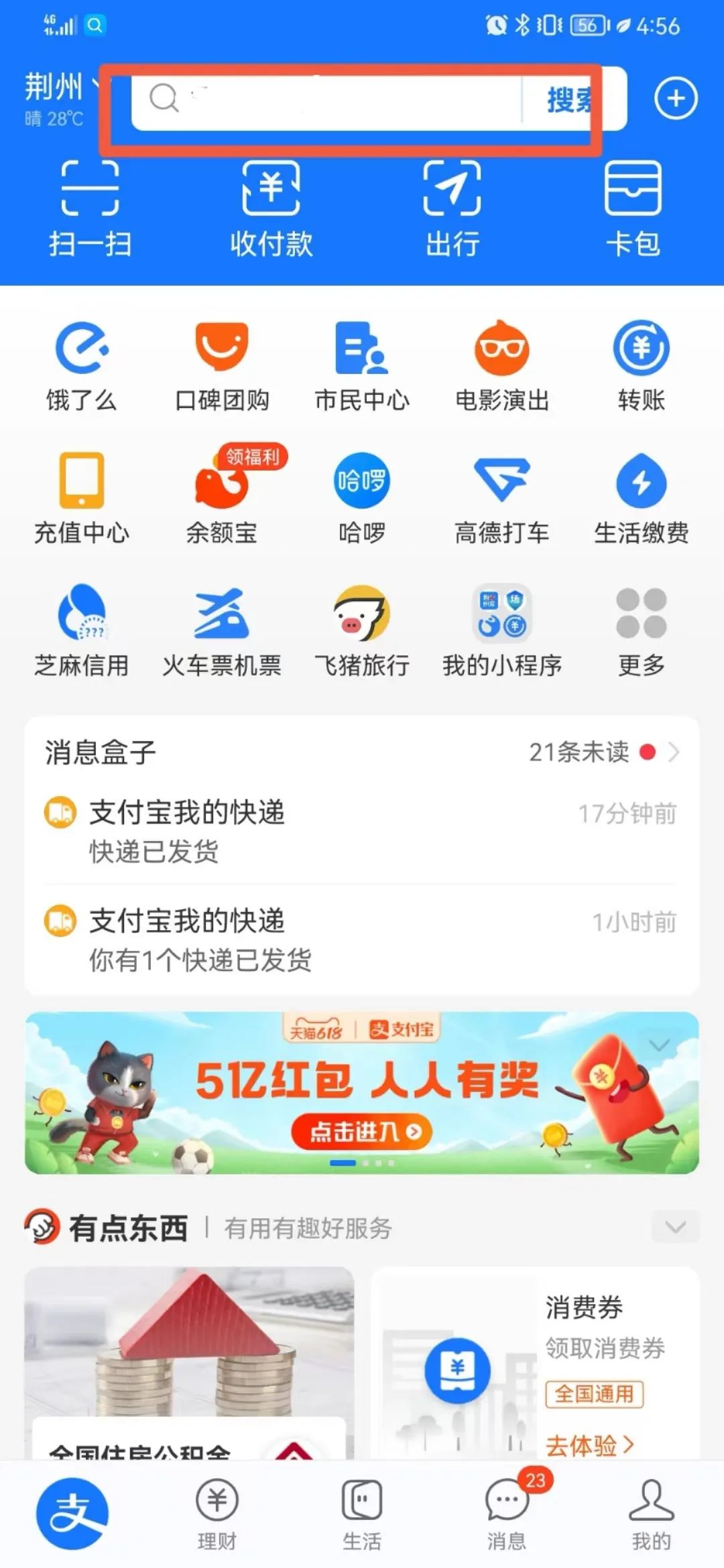Open 收付款 payment code
The width and height of the screenshot is (724, 1568).
[x=271, y=208]
